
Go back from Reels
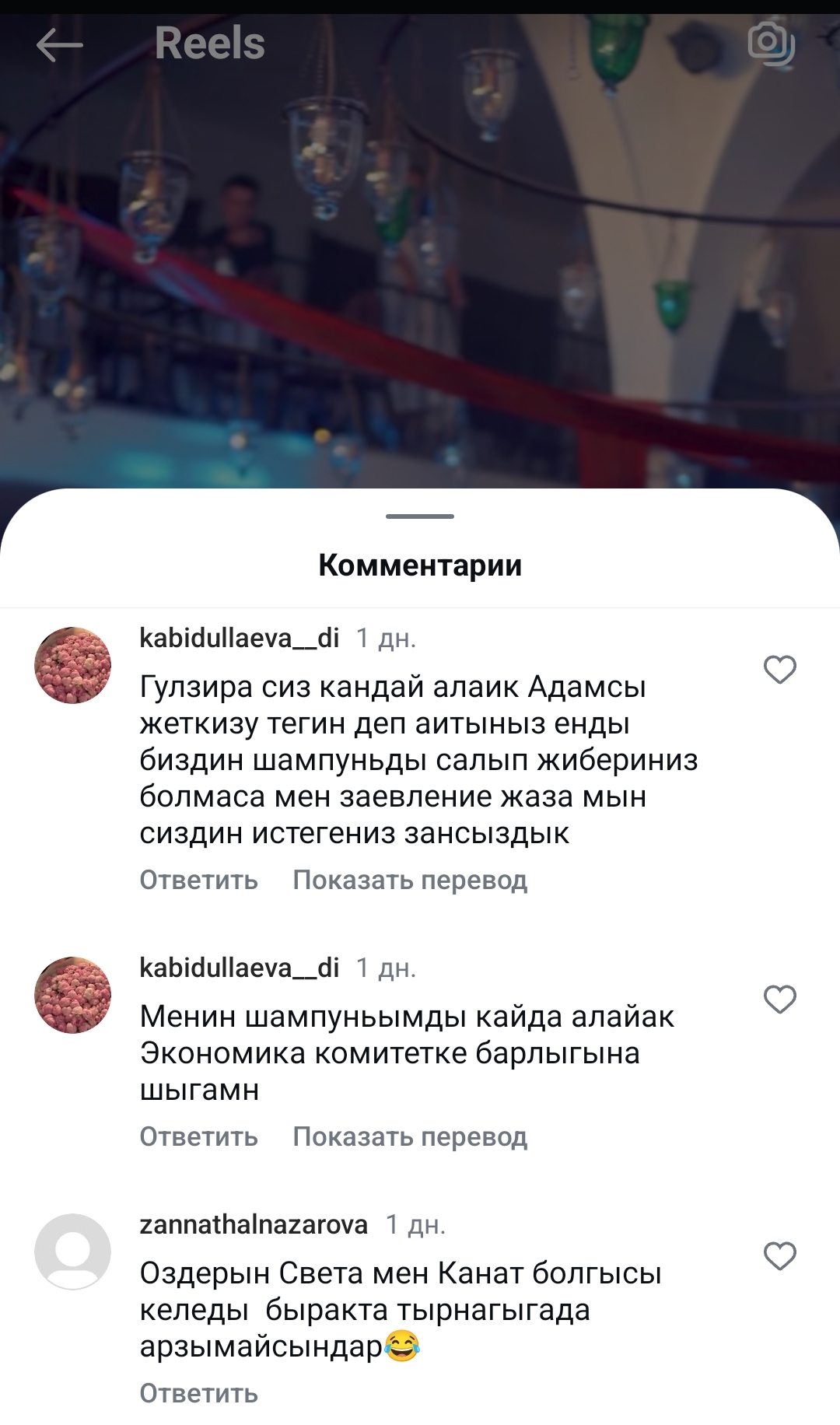59,44
